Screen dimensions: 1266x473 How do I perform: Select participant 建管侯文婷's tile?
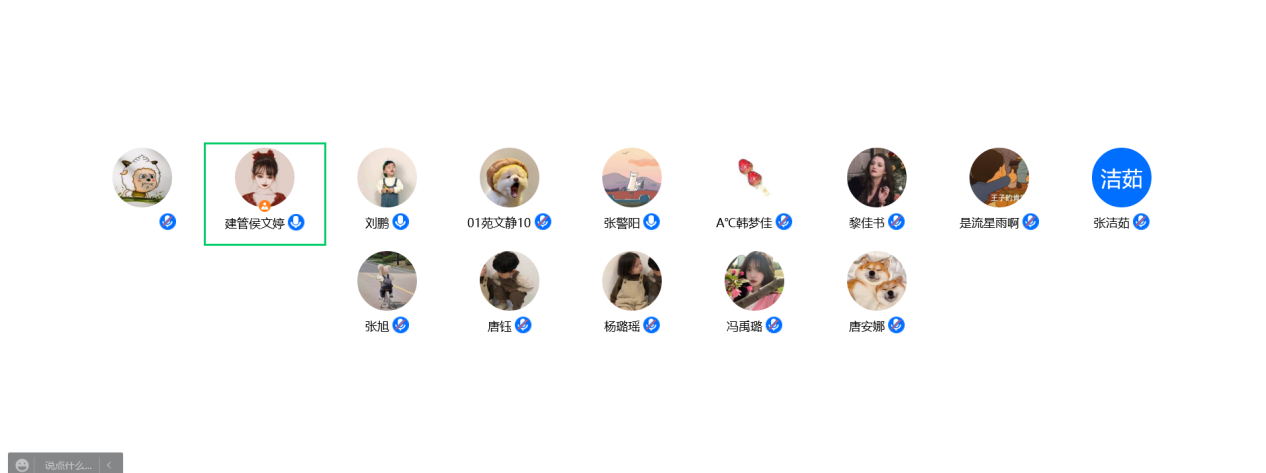(264, 193)
